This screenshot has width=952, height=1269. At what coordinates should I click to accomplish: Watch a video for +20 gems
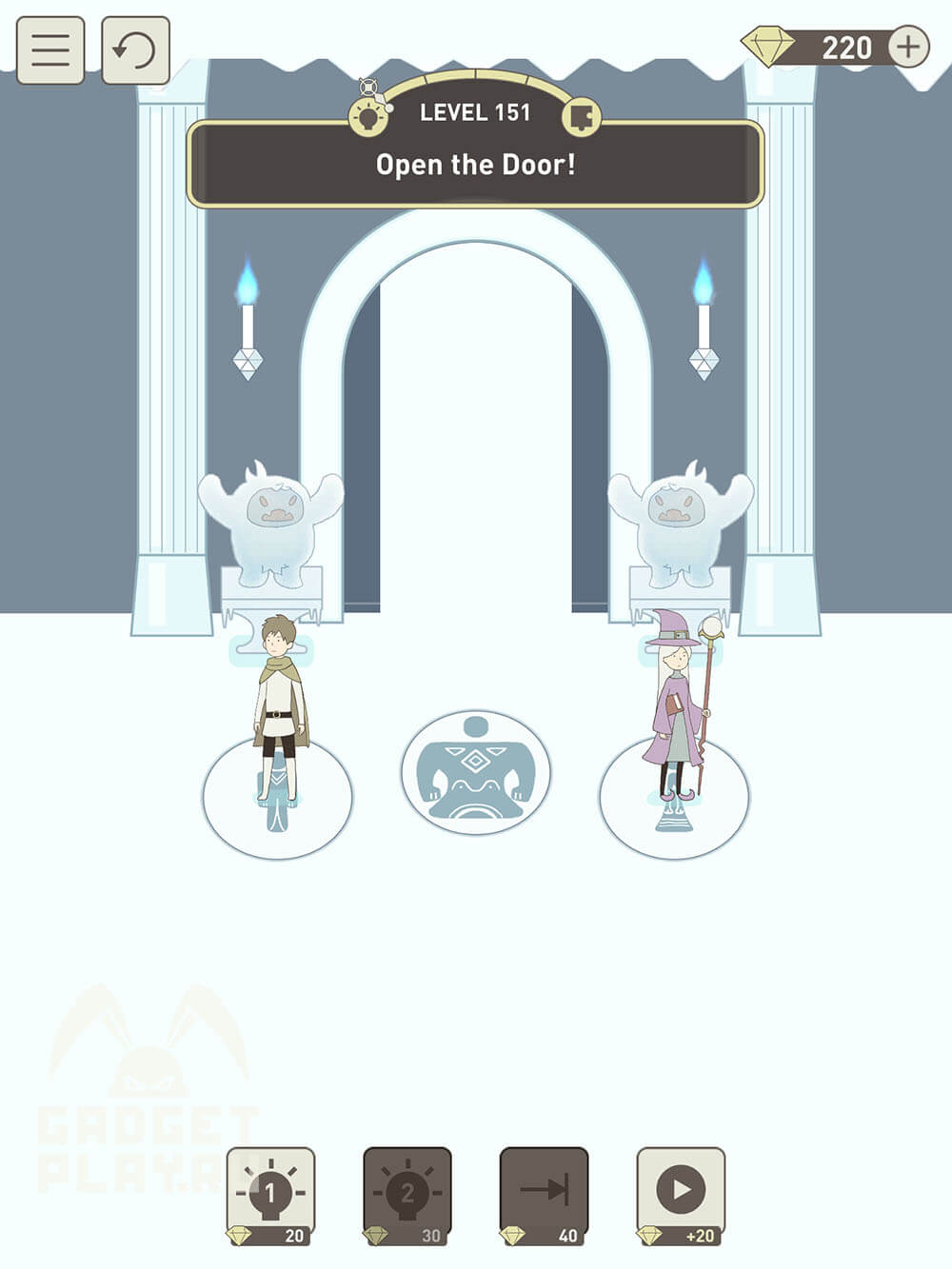click(x=681, y=1194)
